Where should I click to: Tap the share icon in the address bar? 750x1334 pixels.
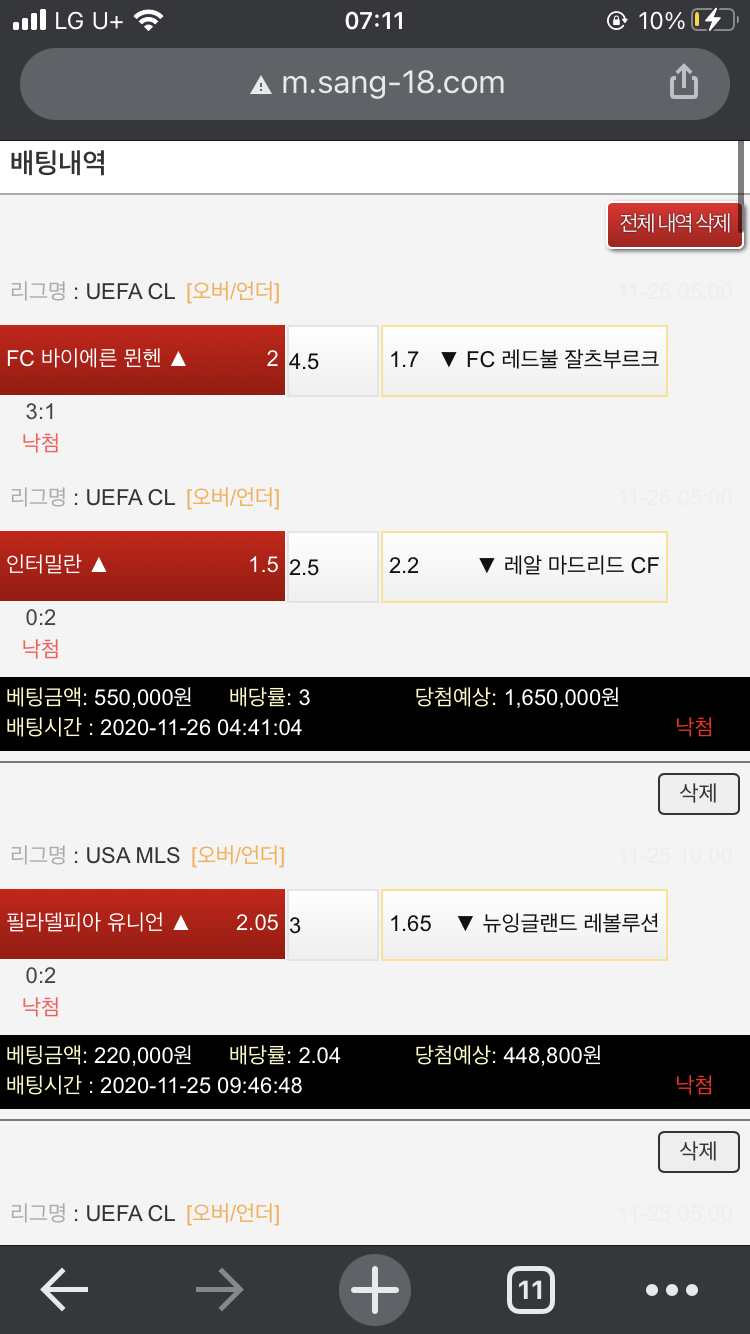point(683,83)
